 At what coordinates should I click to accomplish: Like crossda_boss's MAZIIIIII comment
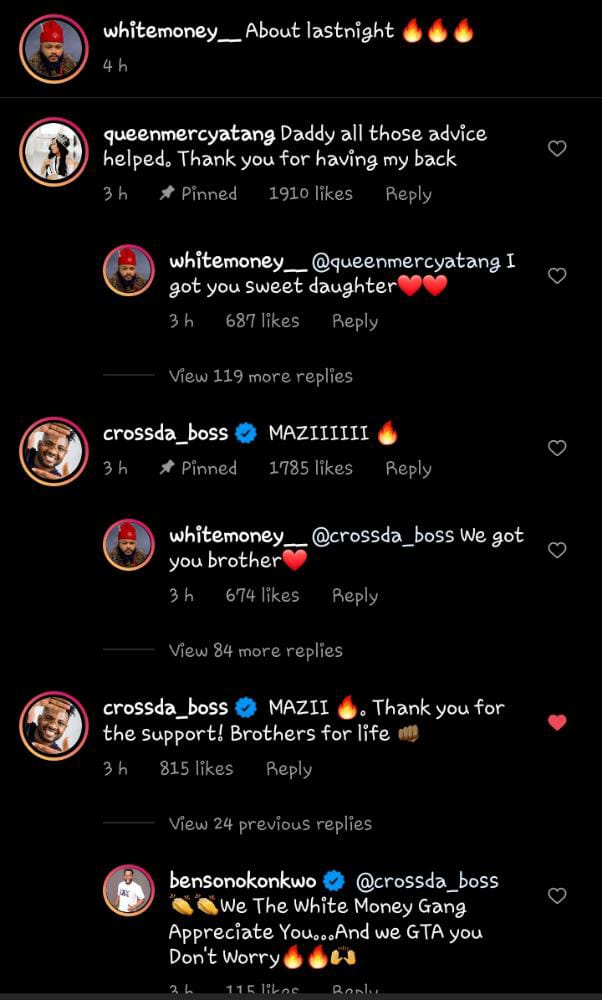pyautogui.click(x=557, y=448)
